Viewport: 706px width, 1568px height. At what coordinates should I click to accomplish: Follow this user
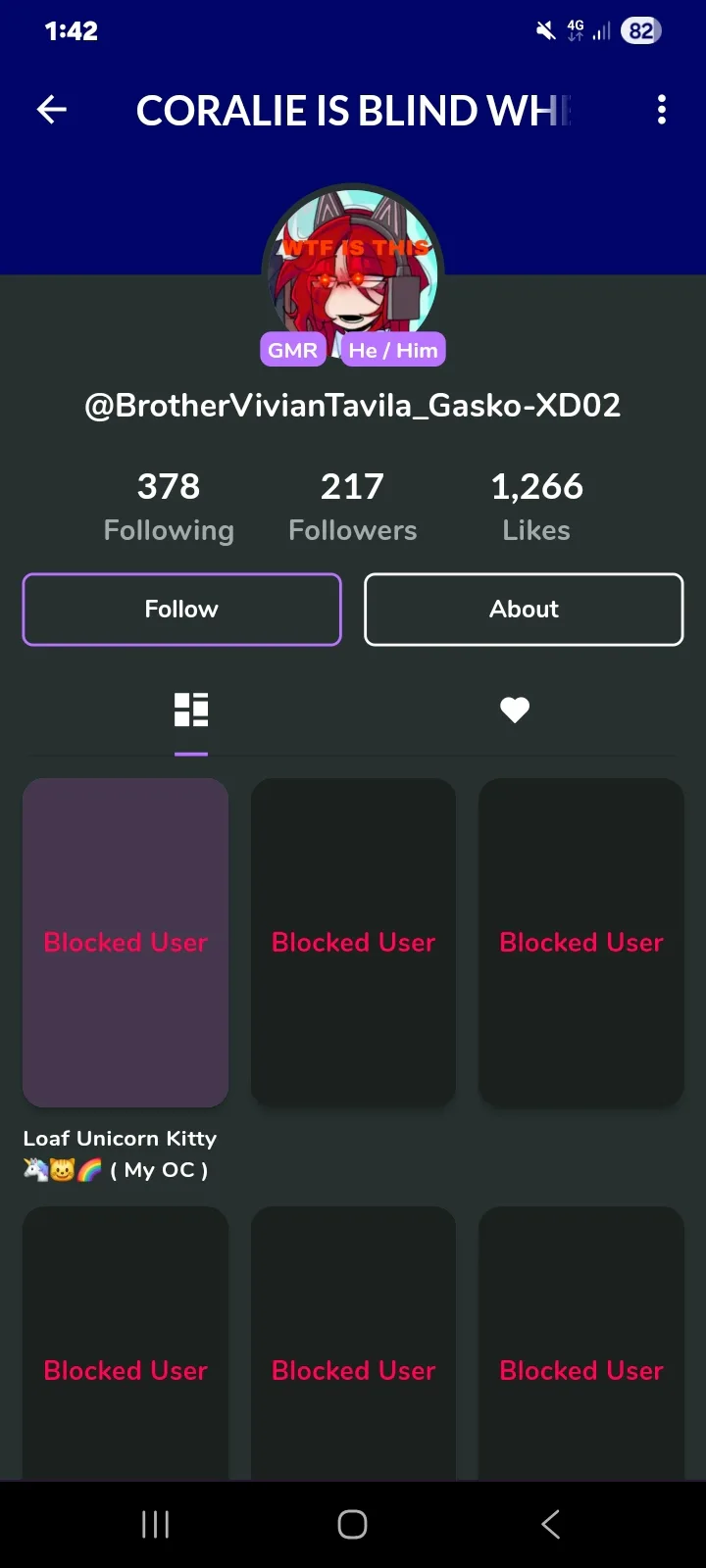click(x=181, y=610)
